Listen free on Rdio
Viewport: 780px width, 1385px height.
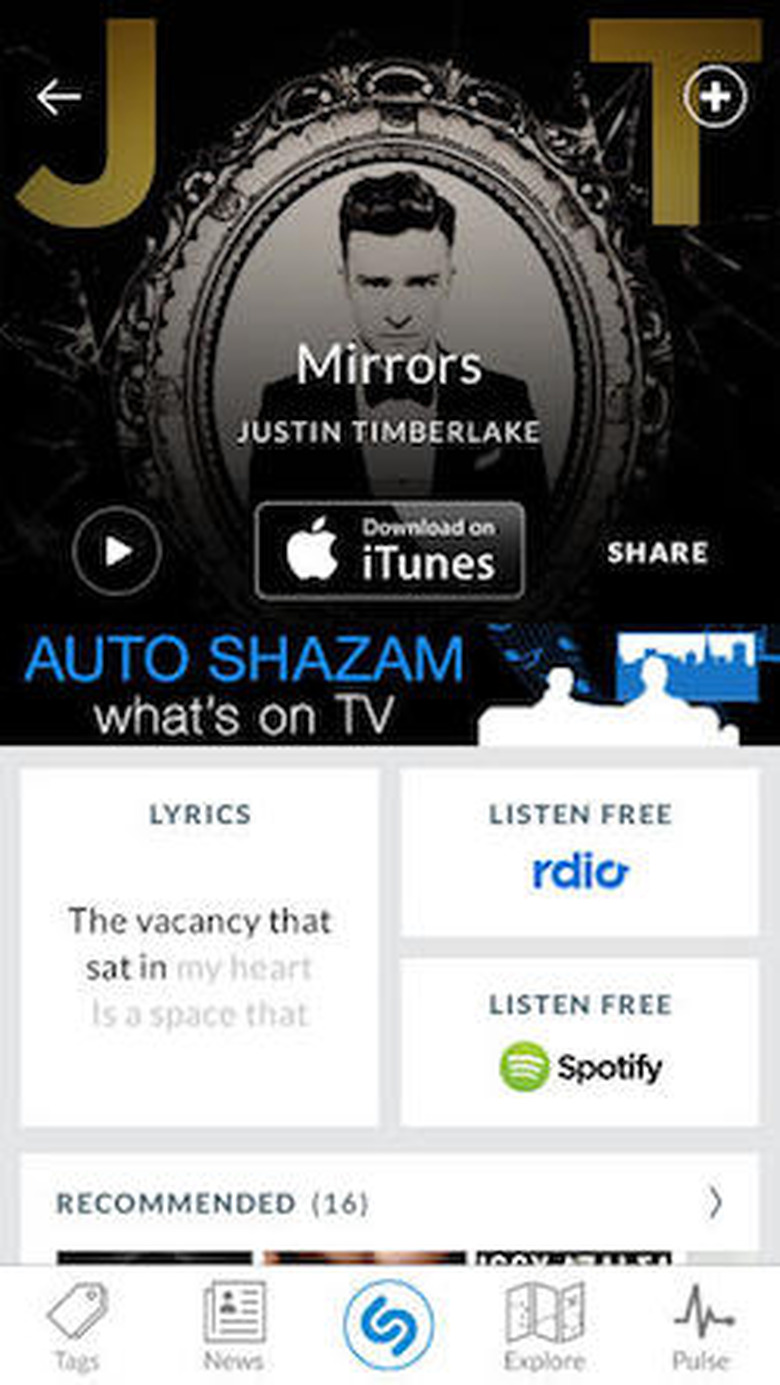point(580,852)
